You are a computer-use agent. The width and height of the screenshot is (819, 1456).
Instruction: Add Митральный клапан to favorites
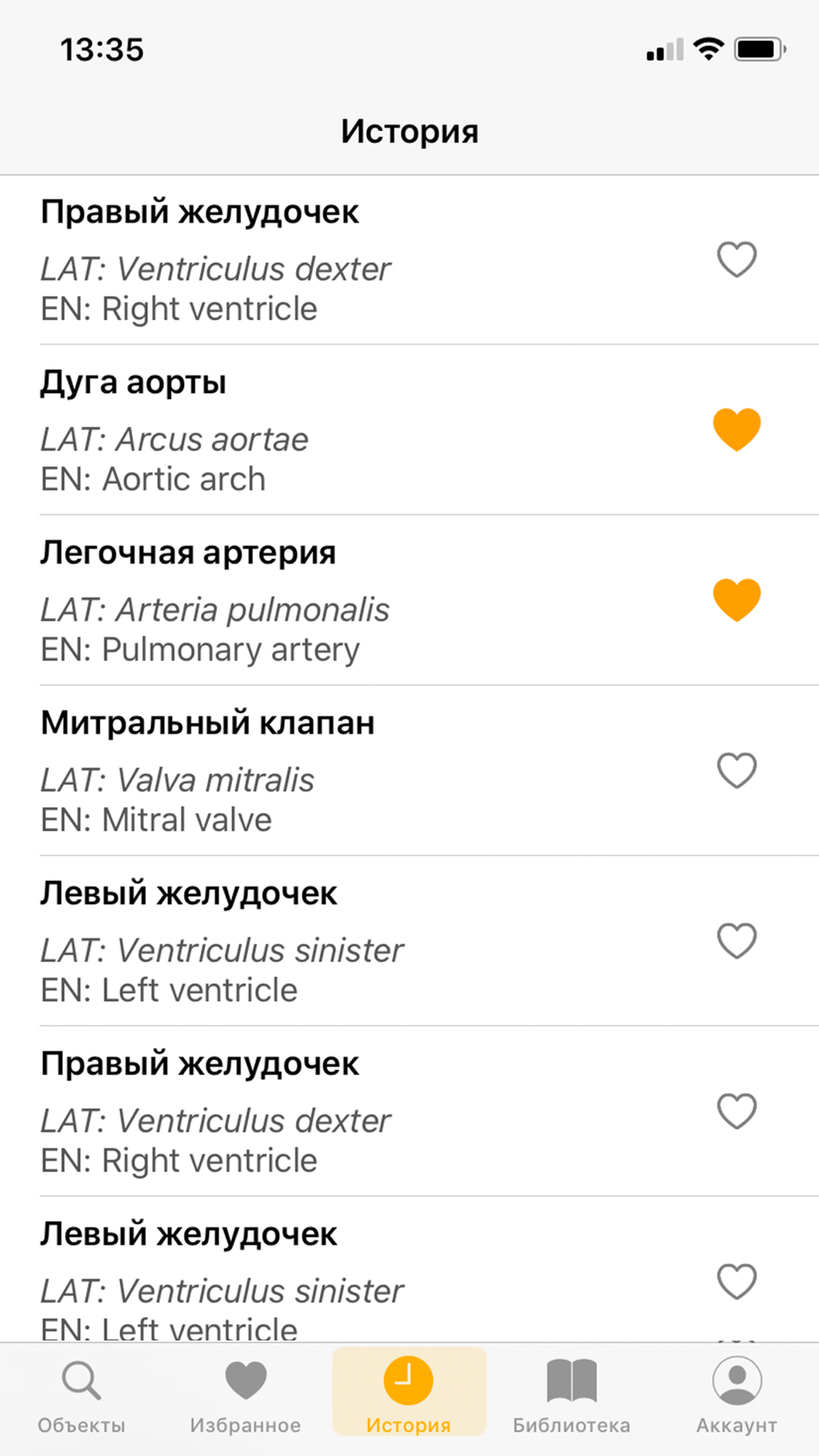[736, 771]
